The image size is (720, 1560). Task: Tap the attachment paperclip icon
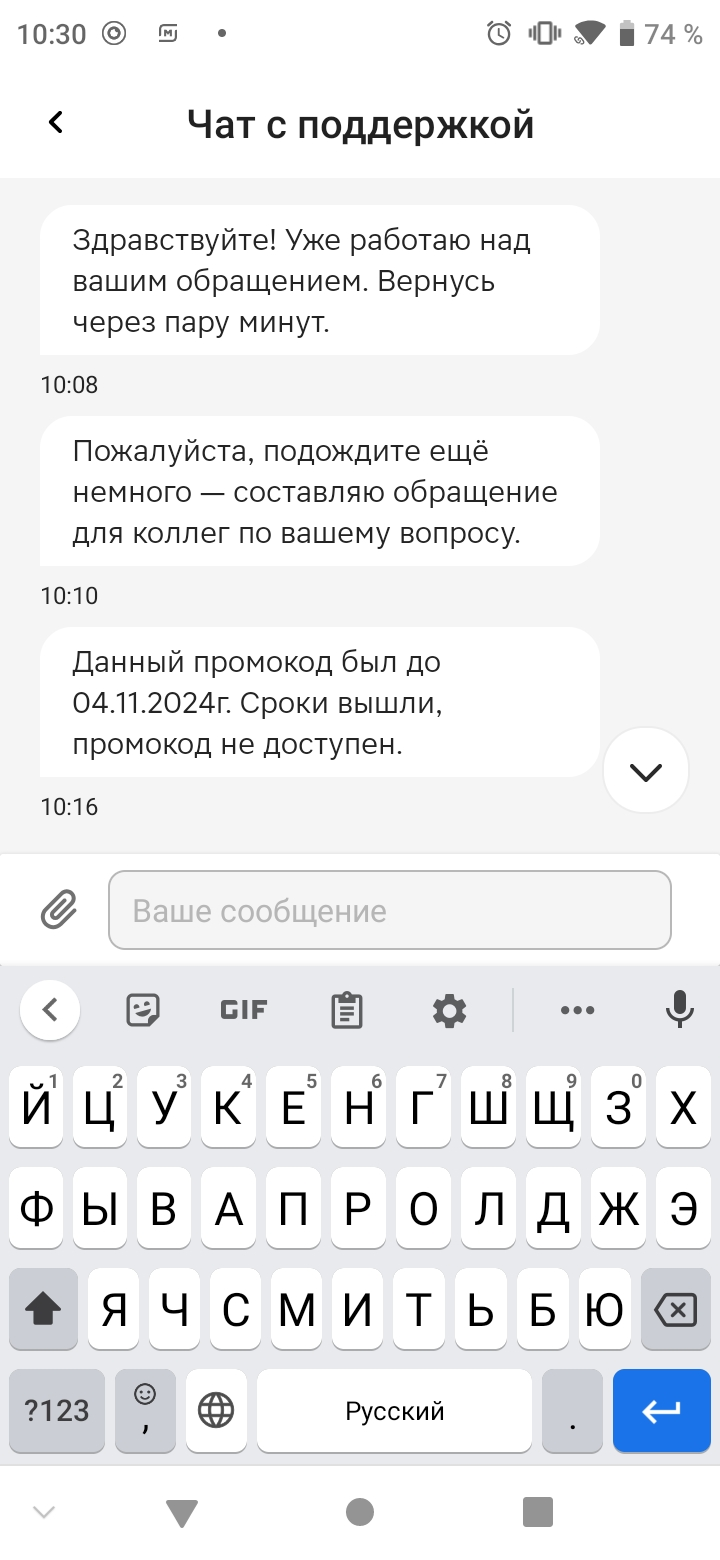pos(59,910)
